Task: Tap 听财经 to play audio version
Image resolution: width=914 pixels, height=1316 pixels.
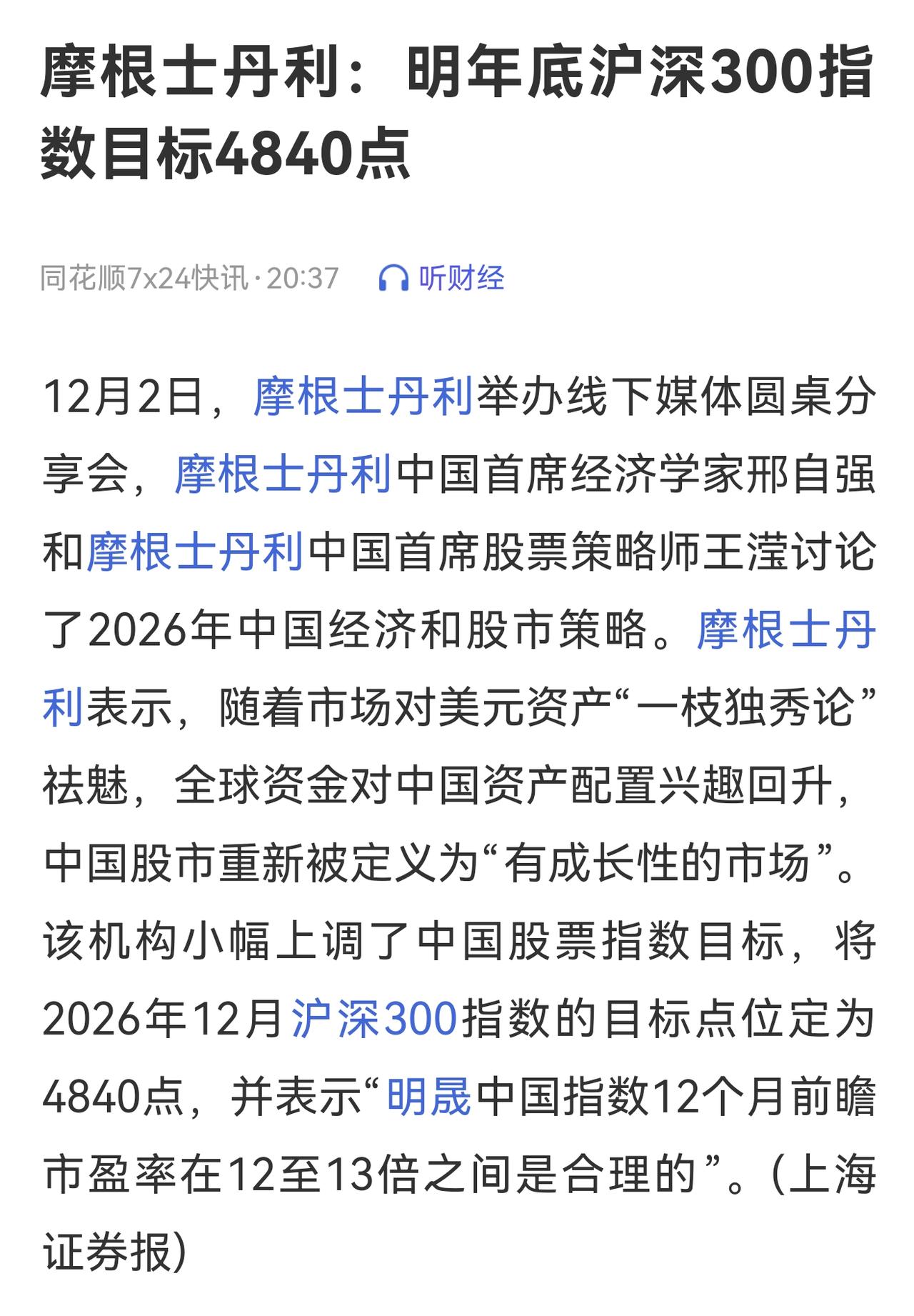Action: point(461,279)
